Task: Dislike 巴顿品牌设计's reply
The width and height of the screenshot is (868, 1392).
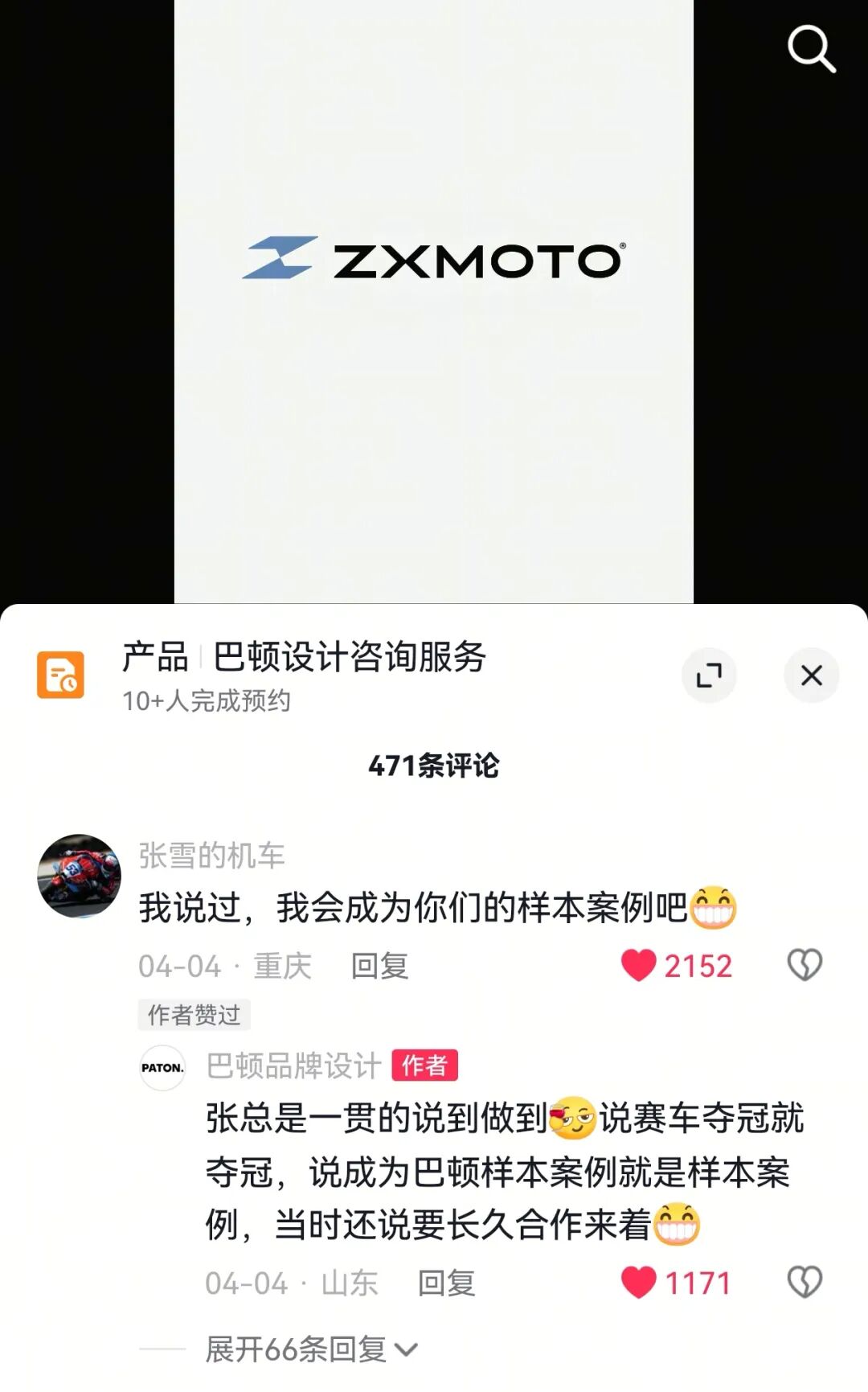Action: [x=805, y=1283]
